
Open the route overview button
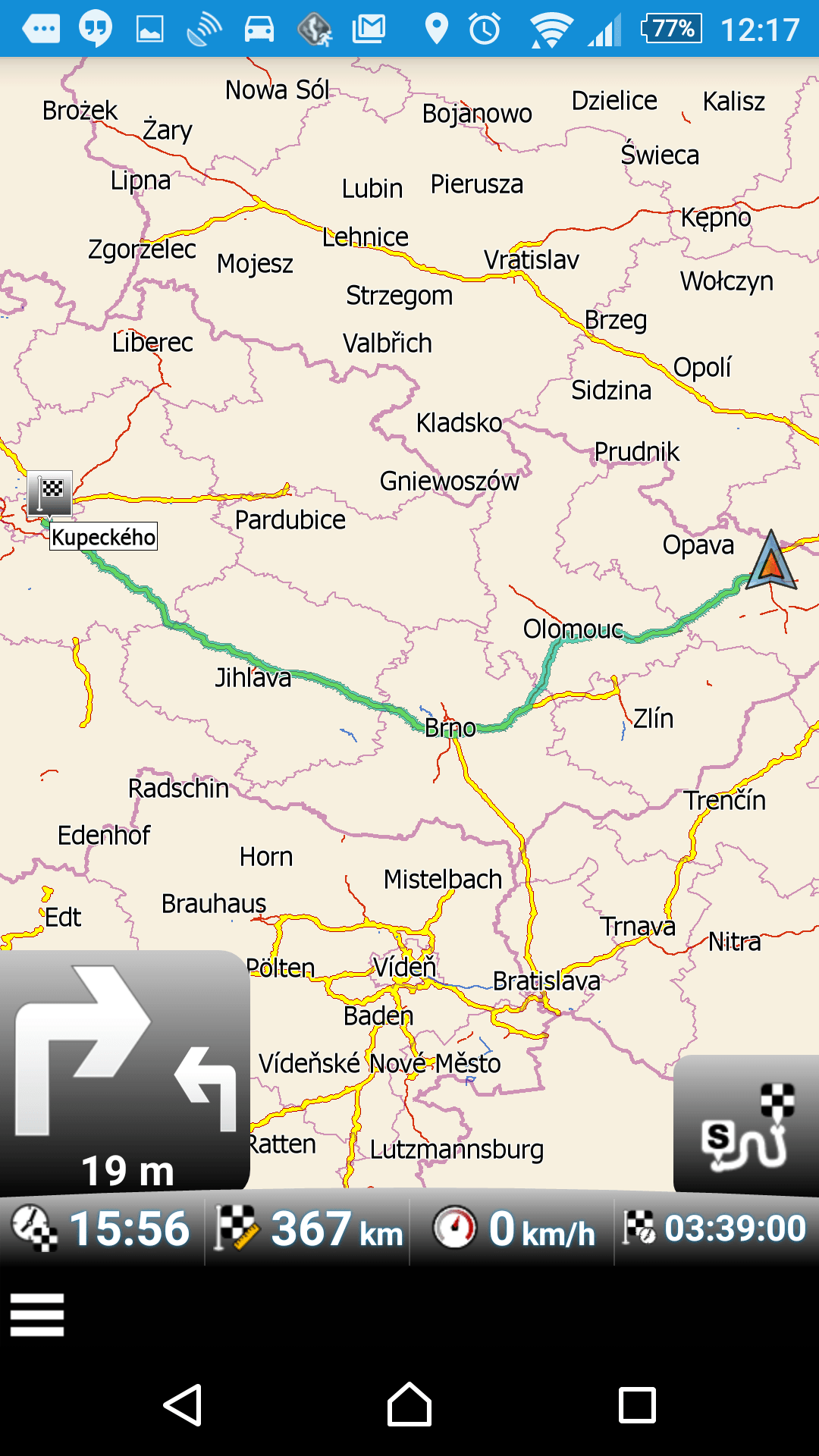click(746, 1125)
